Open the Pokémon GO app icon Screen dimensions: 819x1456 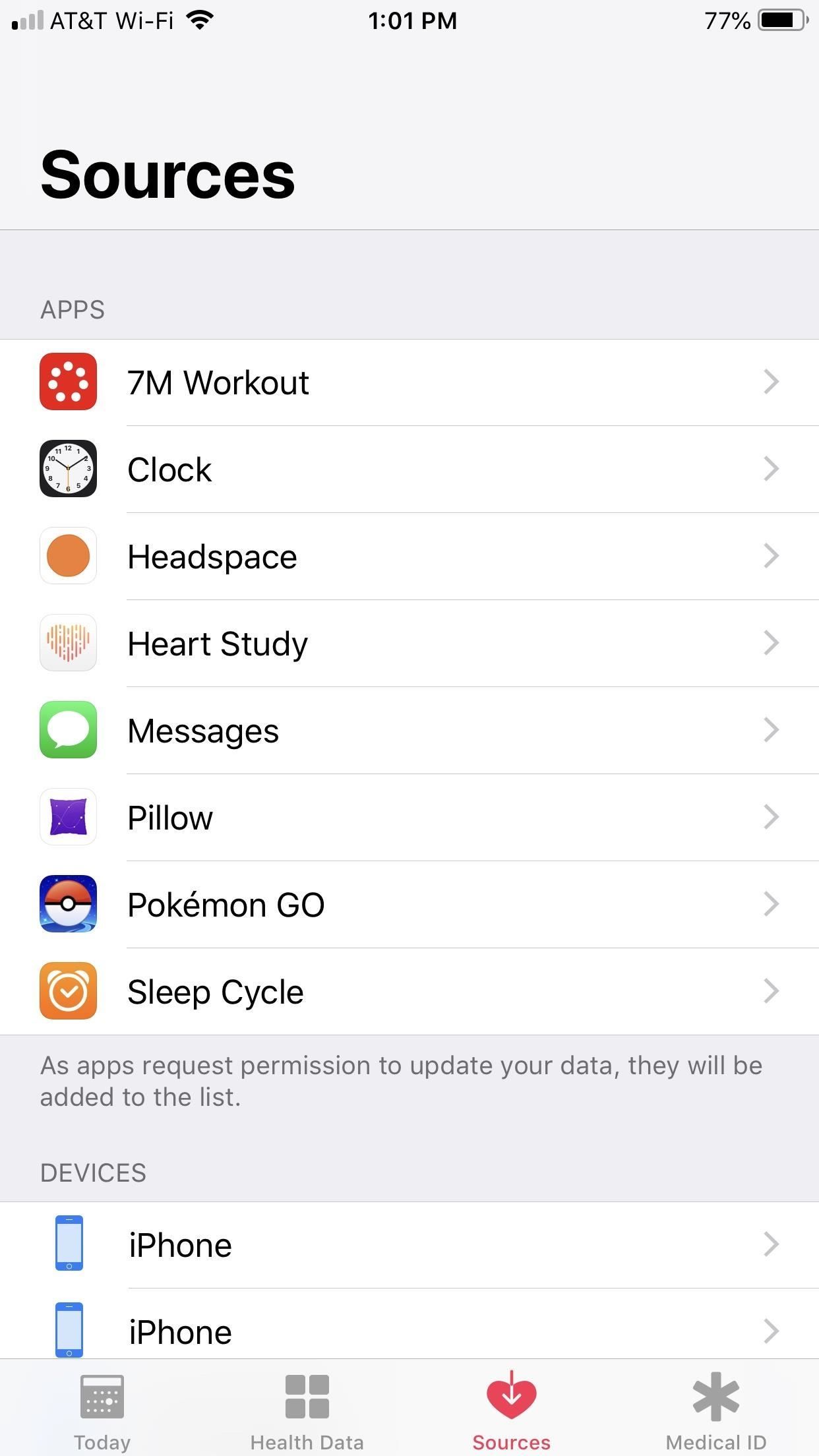point(69,904)
